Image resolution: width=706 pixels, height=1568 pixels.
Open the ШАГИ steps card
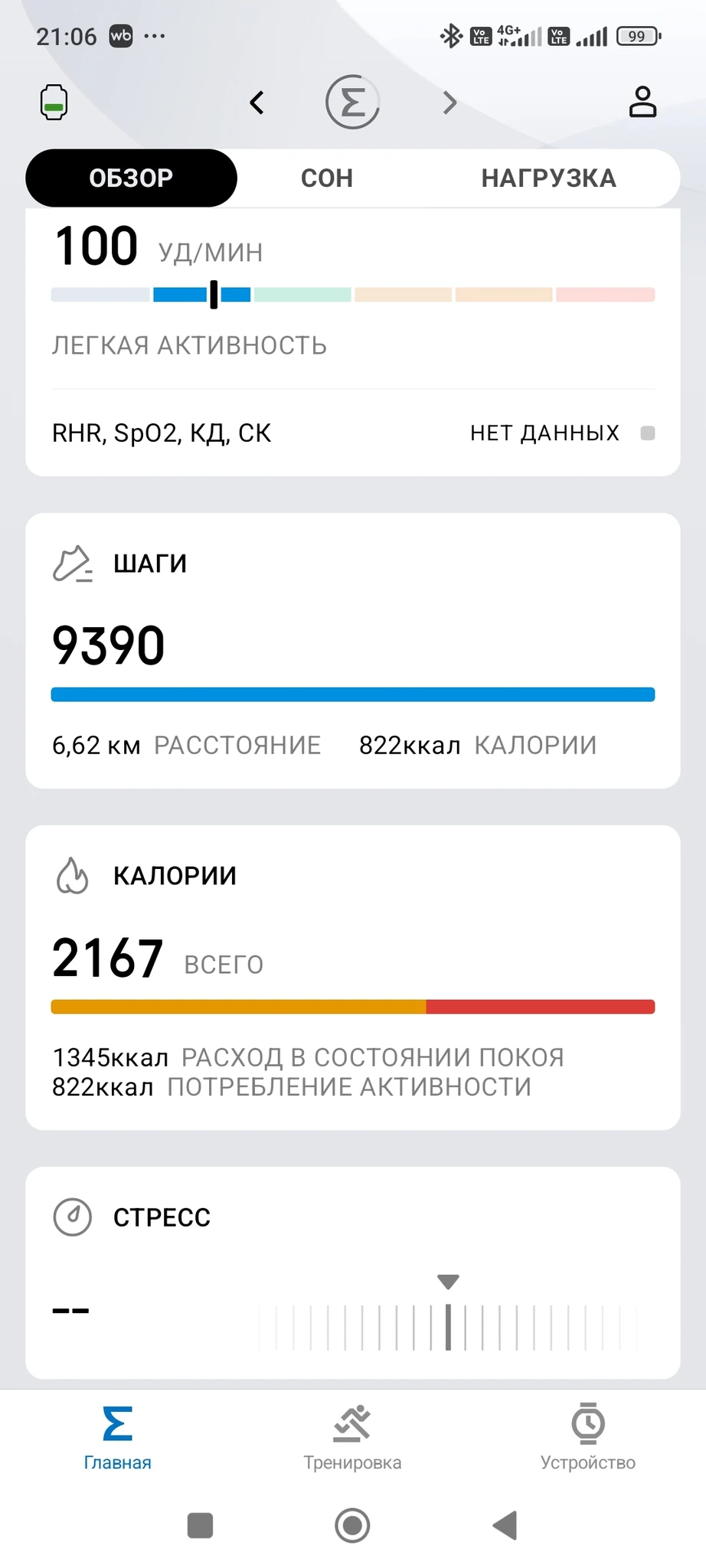pos(352,651)
